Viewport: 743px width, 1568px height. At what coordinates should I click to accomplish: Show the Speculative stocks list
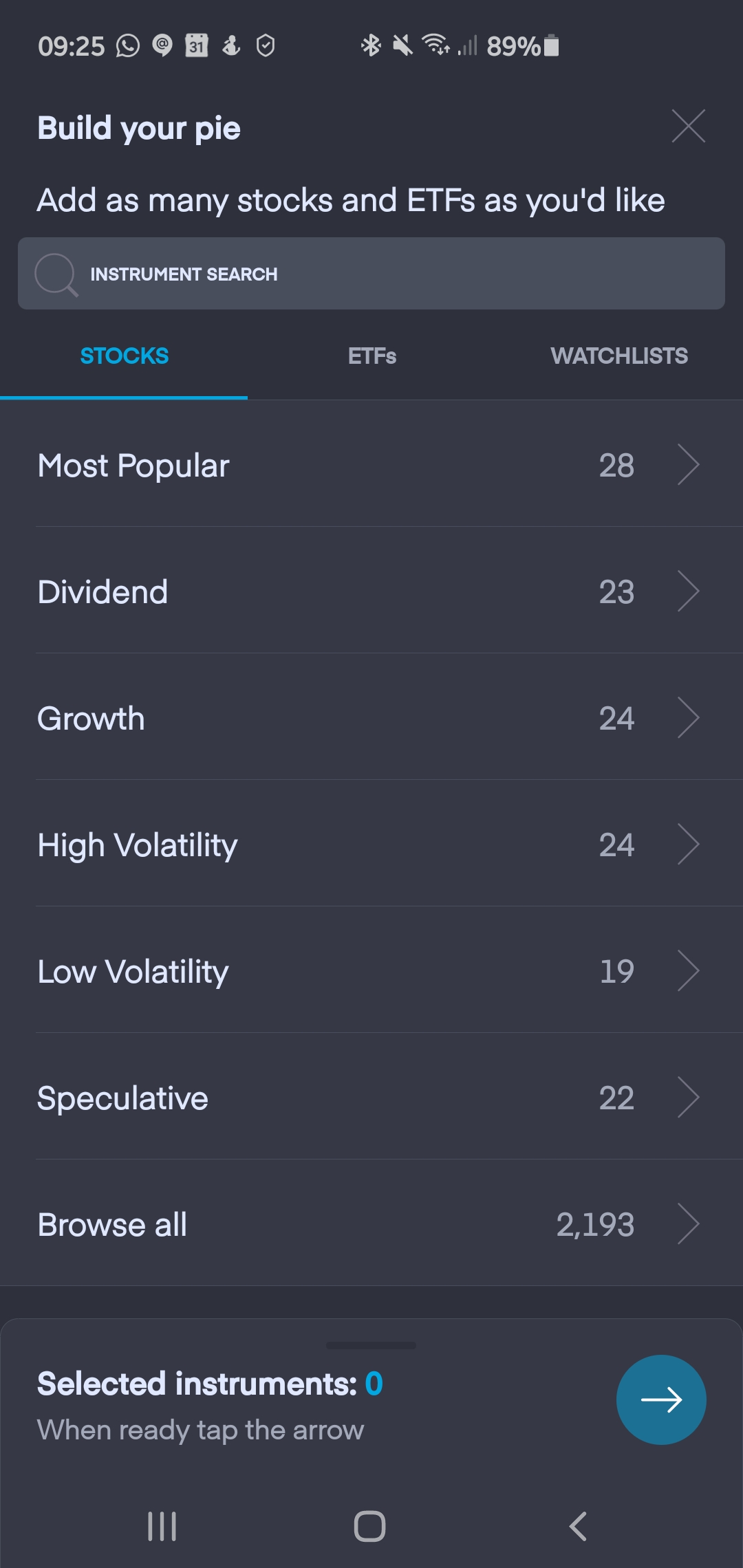point(371,1098)
